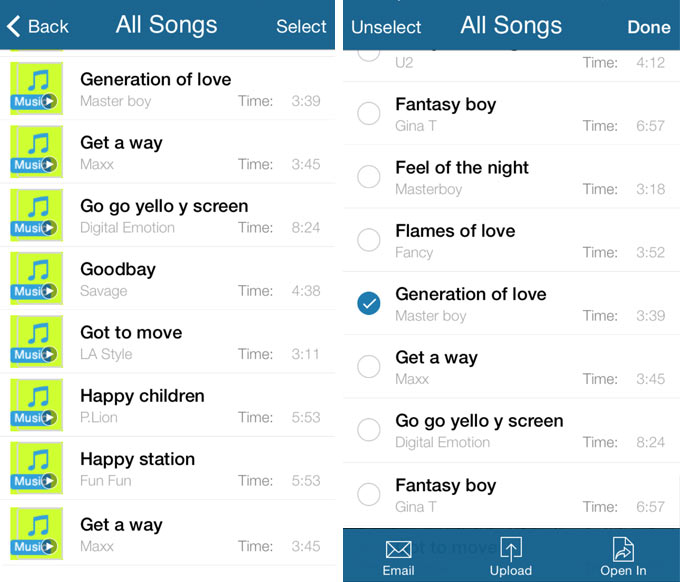Open Happy station by Fun Fun
The image size is (680, 582).
pyautogui.click(x=170, y=469)
